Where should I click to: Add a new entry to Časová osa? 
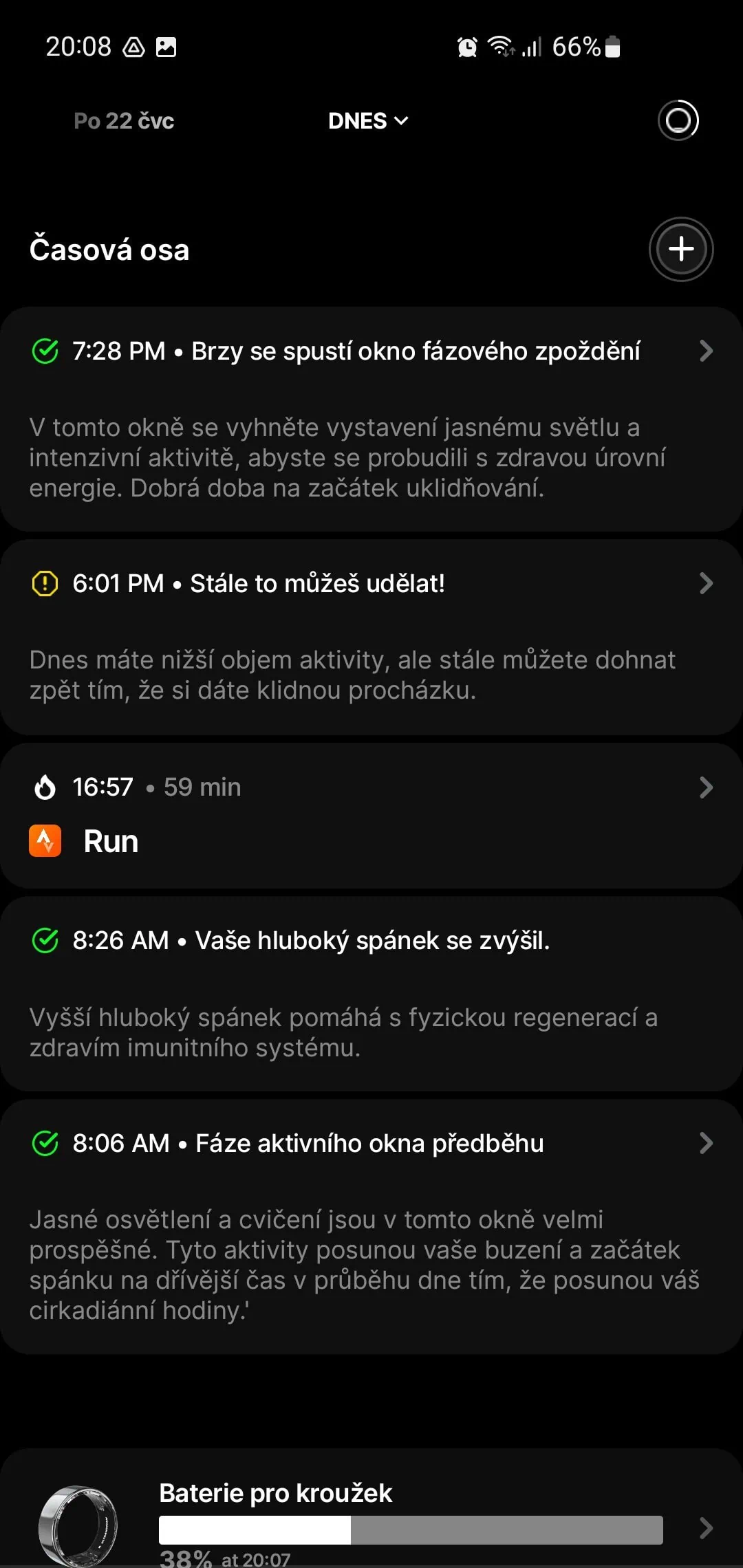681,249
